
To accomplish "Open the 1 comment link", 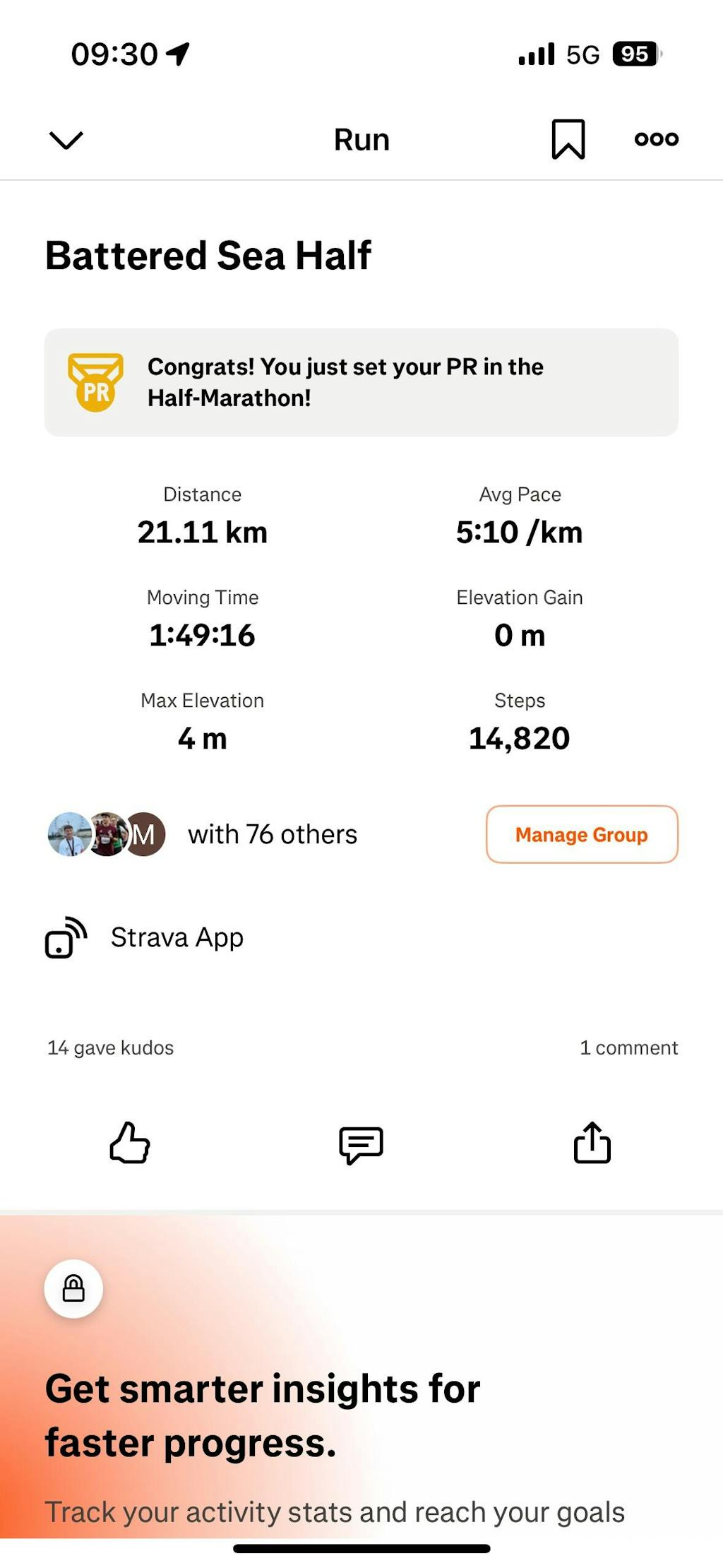I will click(628, 1047).
